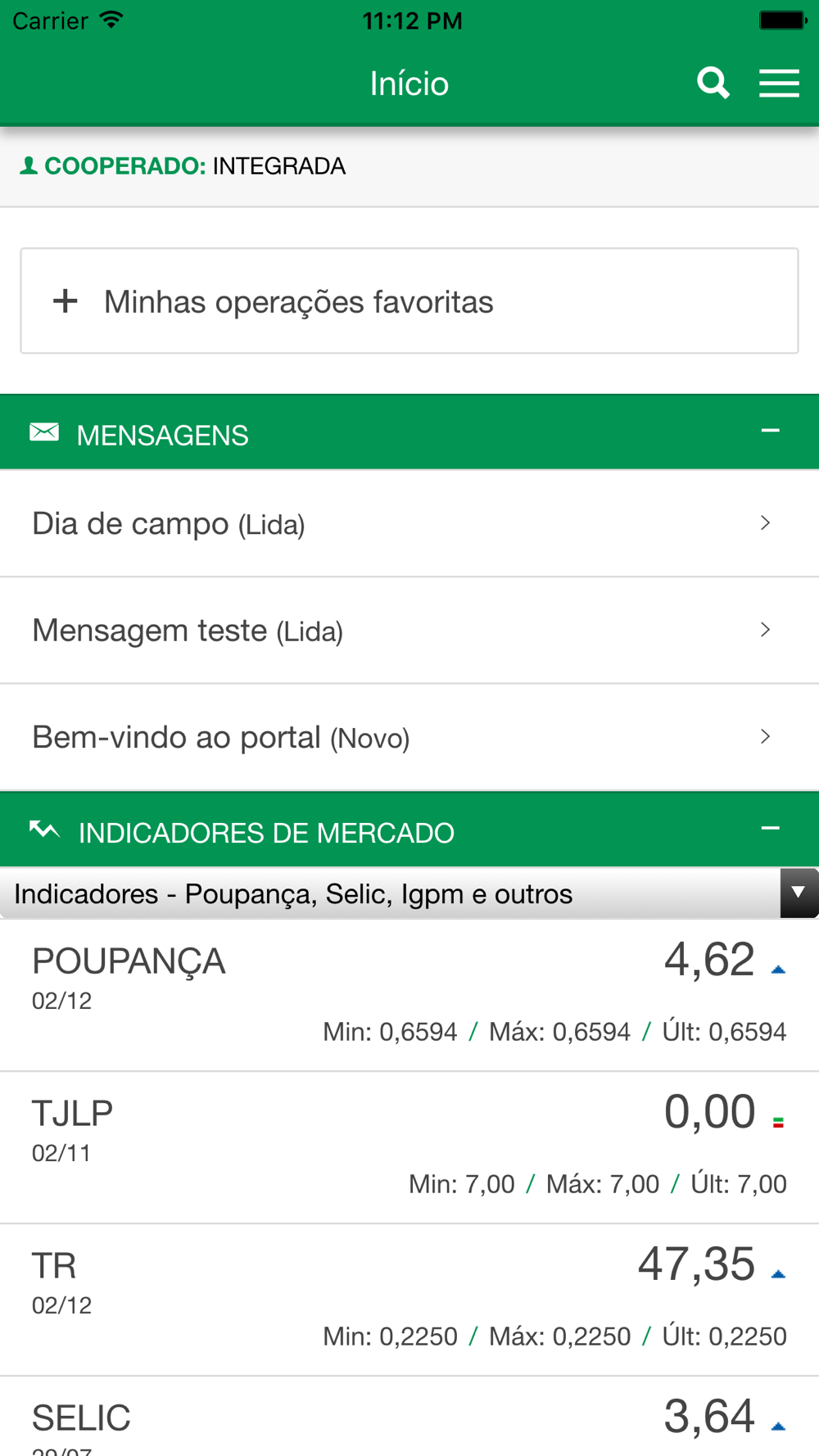Viewport: 819px width, 1456px height.
Task: Open the Dia de campo message
Action: pos(409,523)
